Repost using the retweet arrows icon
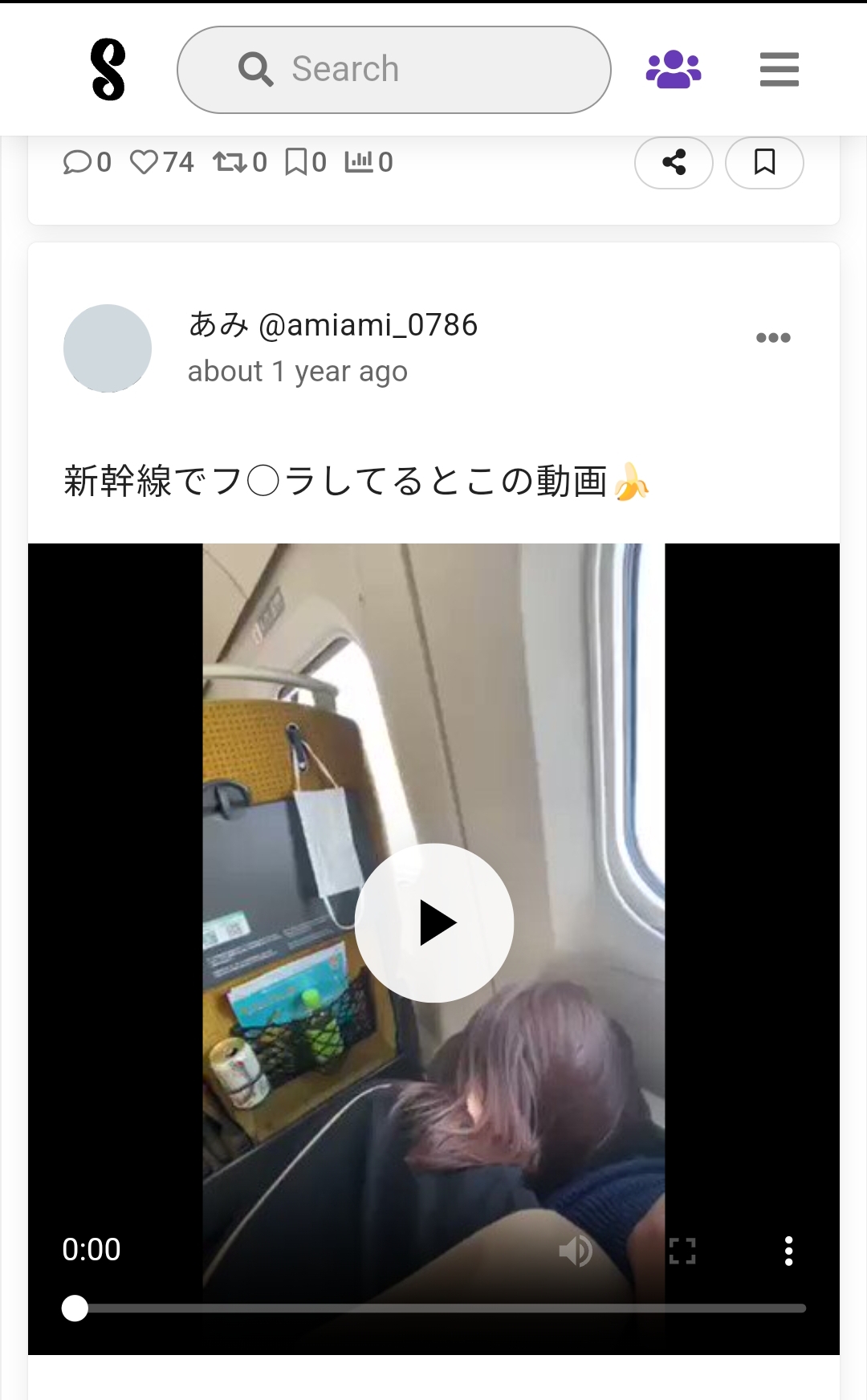Image resolution: width=867 pixels, height=1400 pixels. [231, 161]
